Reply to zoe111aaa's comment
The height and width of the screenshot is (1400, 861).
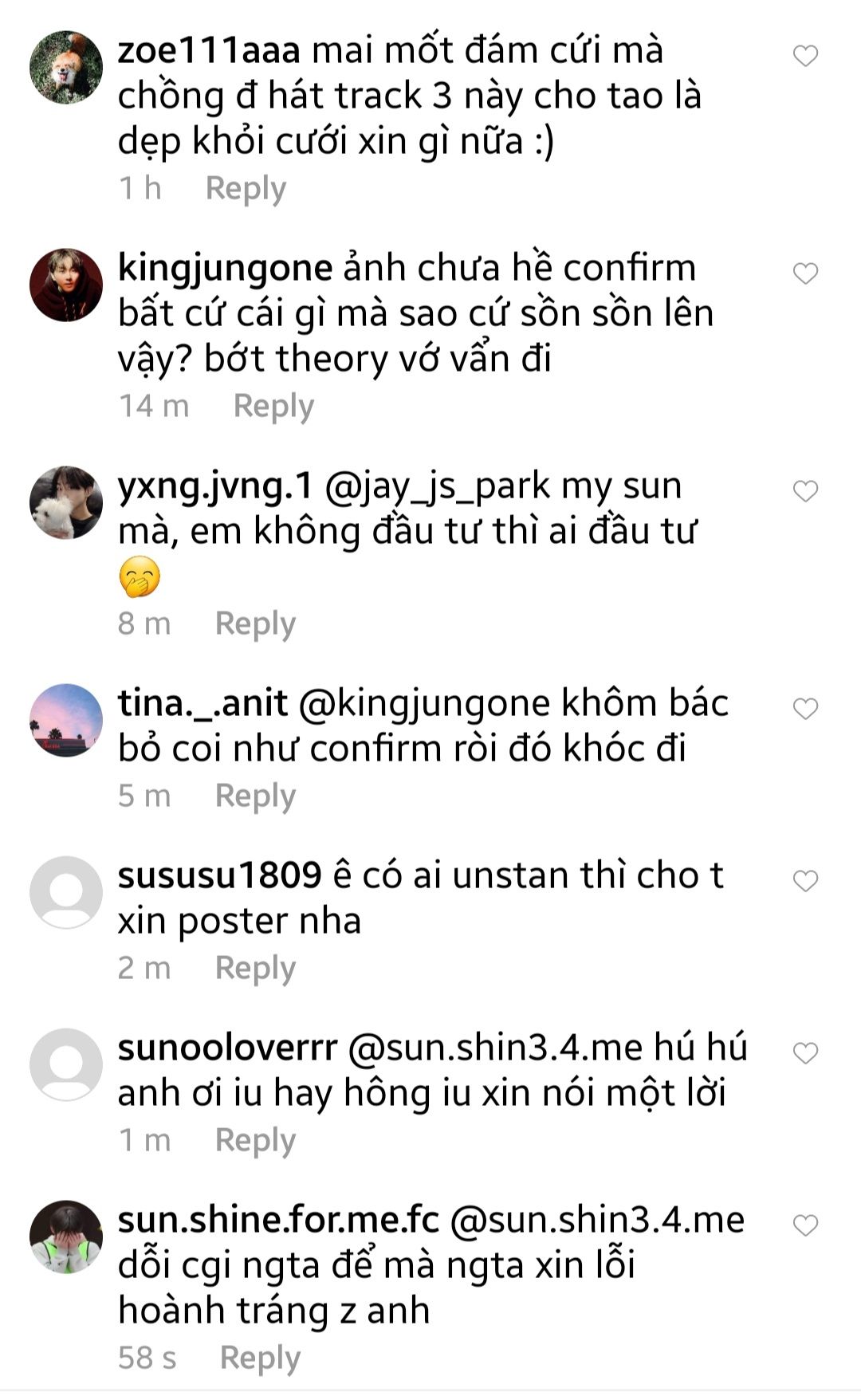pyautogui.click(x=246, y=190)
